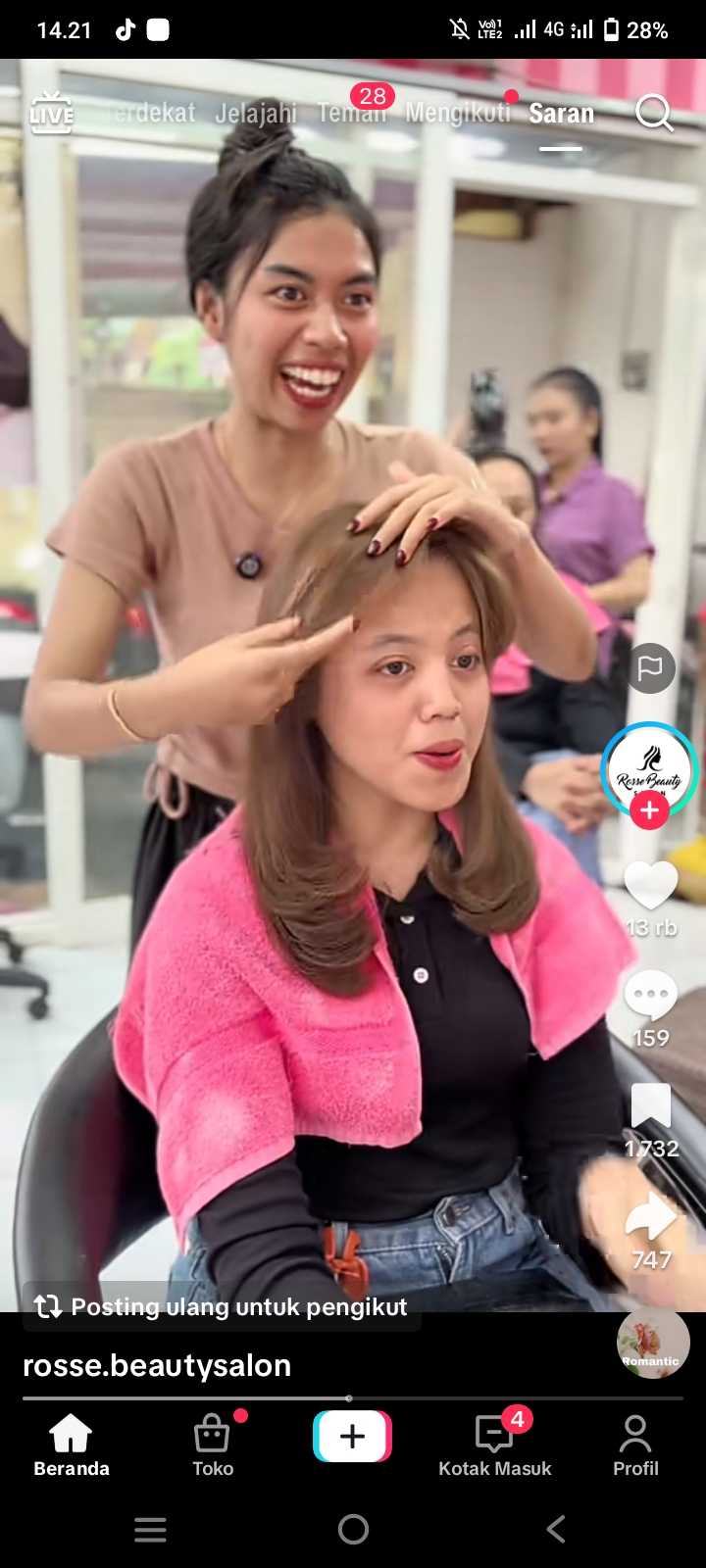Open the rosse.beautysalon username
This screenshot has height=1568, width=706.
pyautogui.click(x=157, y=1365)
